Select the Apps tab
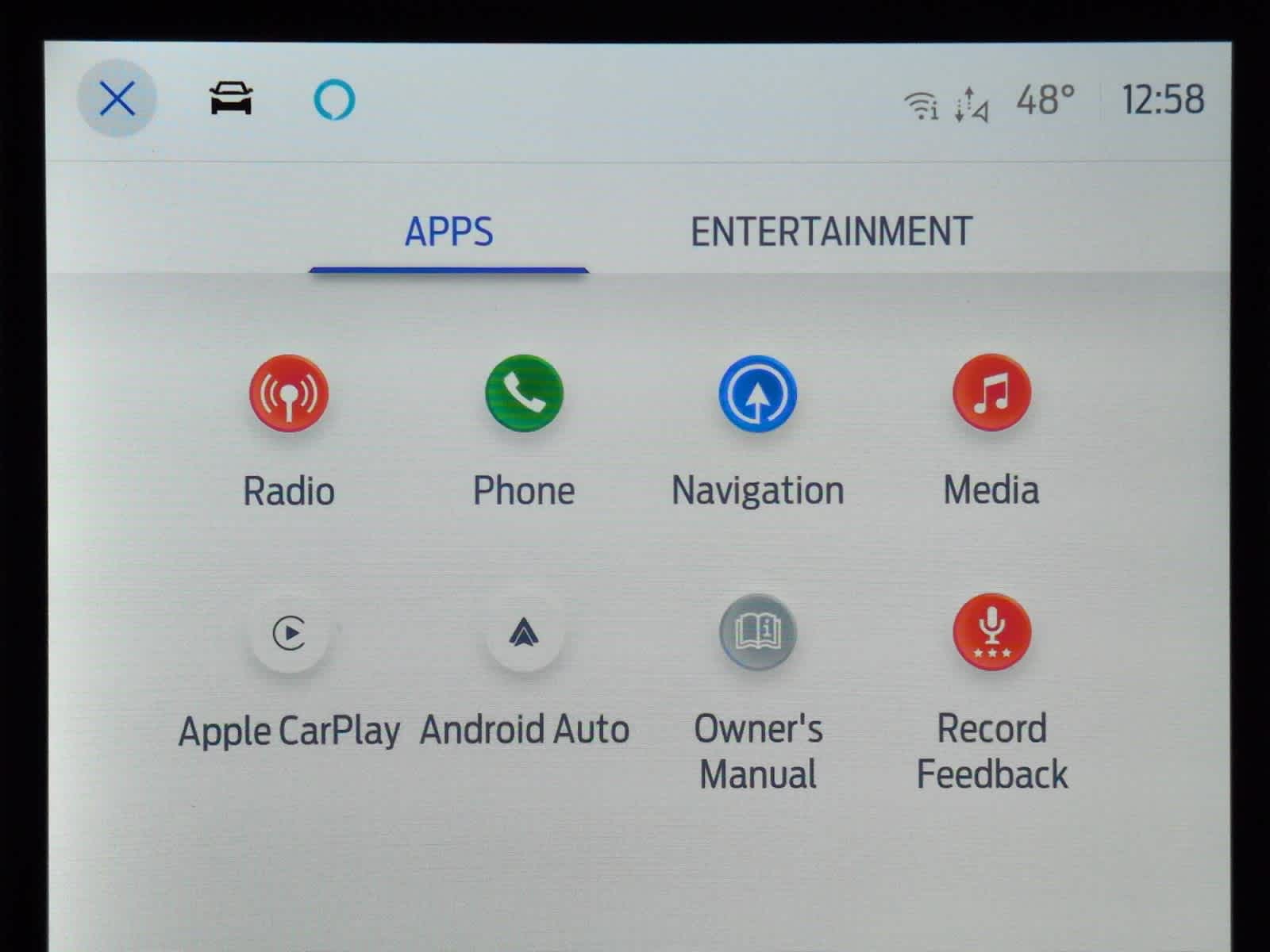1270x952 pixels. pos(448,232)
